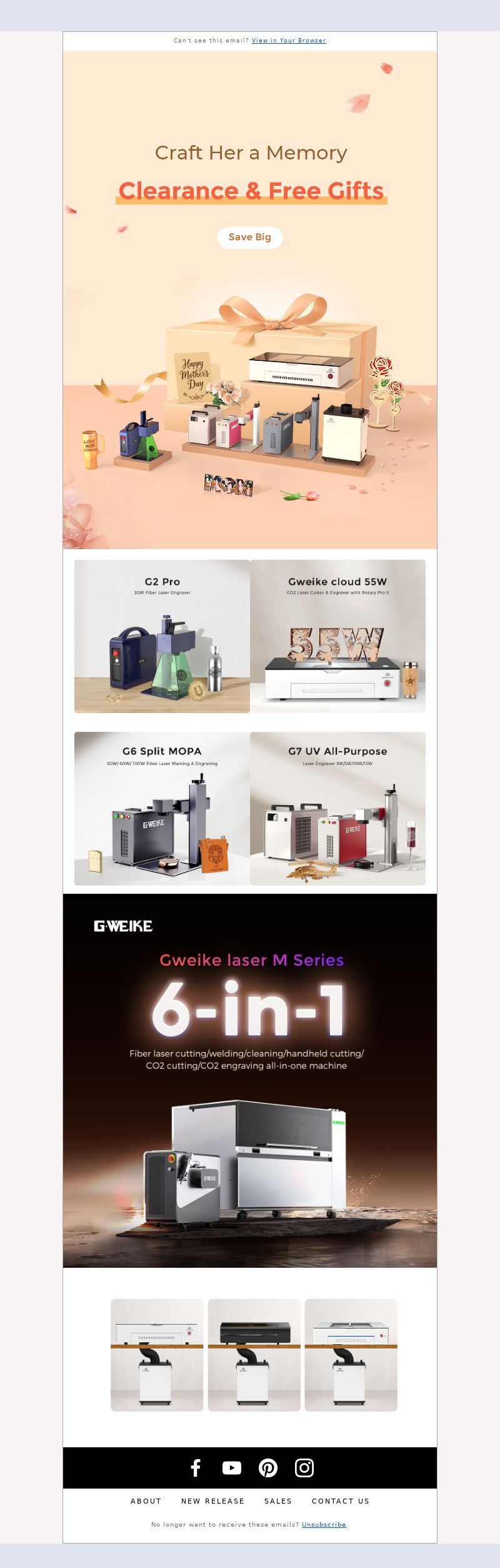This screenshot has height=1568, width=500.
Task: Go to the Pinterest profile
Action: pyautogui.click(x=268, y=1468)
